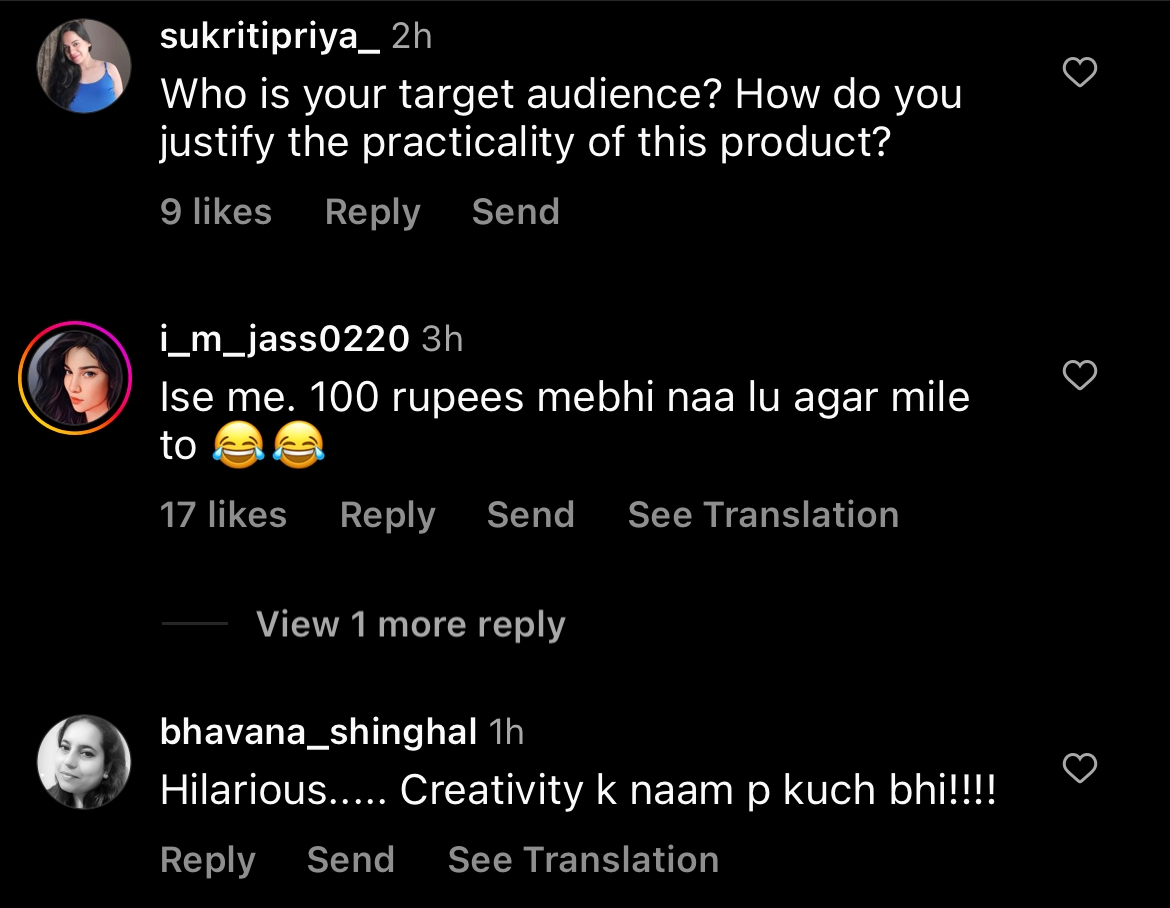Send i_m_jass0220's comment to someone

click(x=530, y=515)
